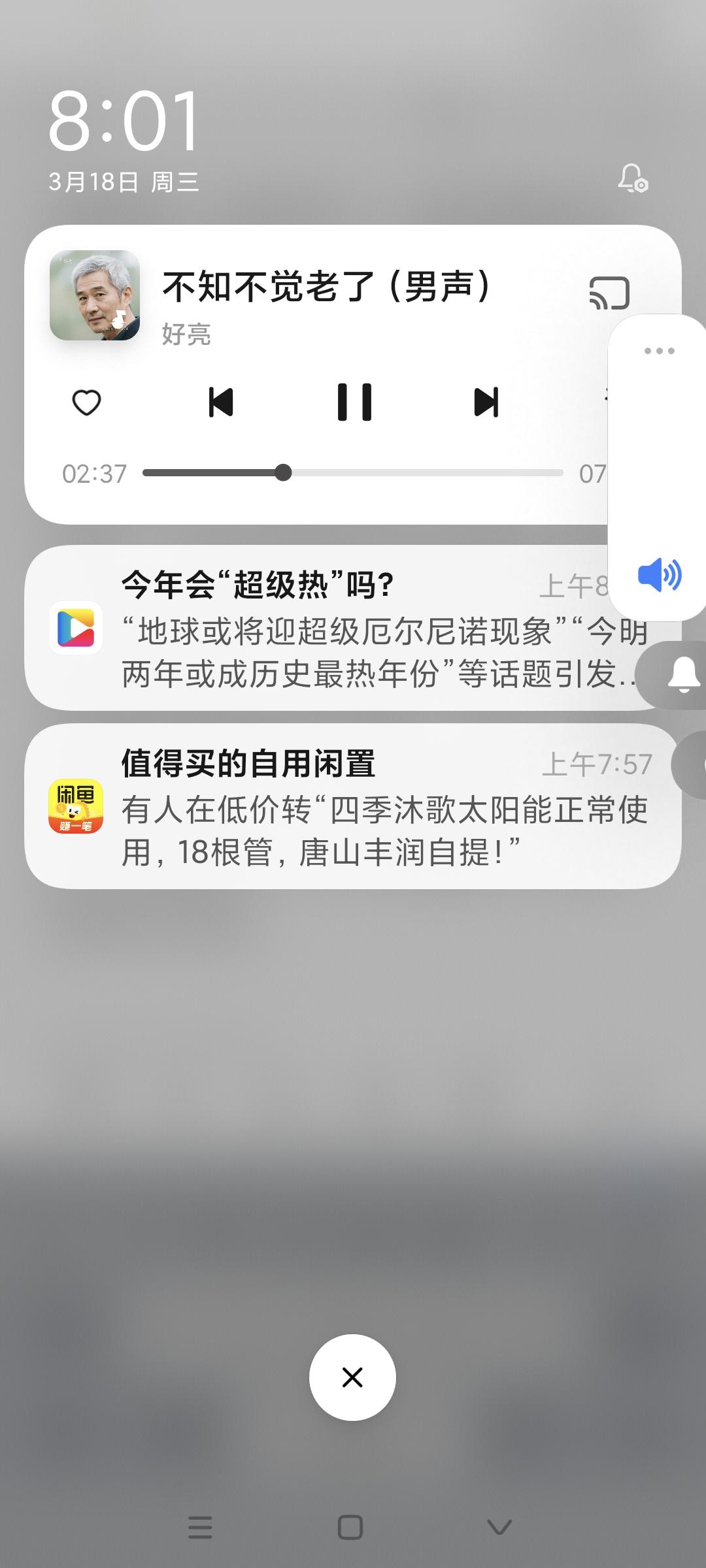Open the three-dot more options panel
Image resolution: width=706 pixels, height=1568 pixels.
(x=658, y=350)
